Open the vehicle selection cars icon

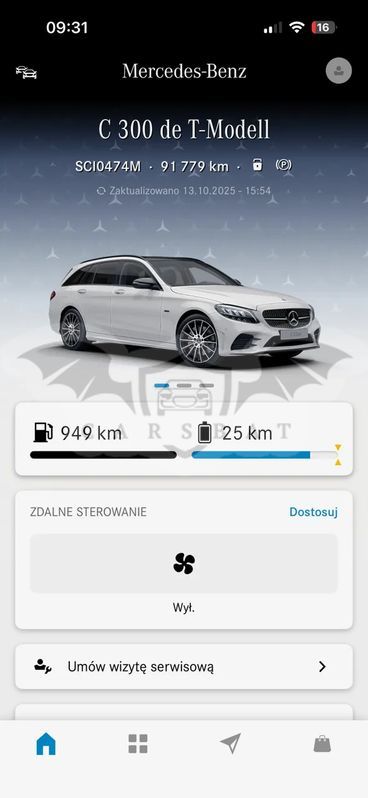[26, 72]
